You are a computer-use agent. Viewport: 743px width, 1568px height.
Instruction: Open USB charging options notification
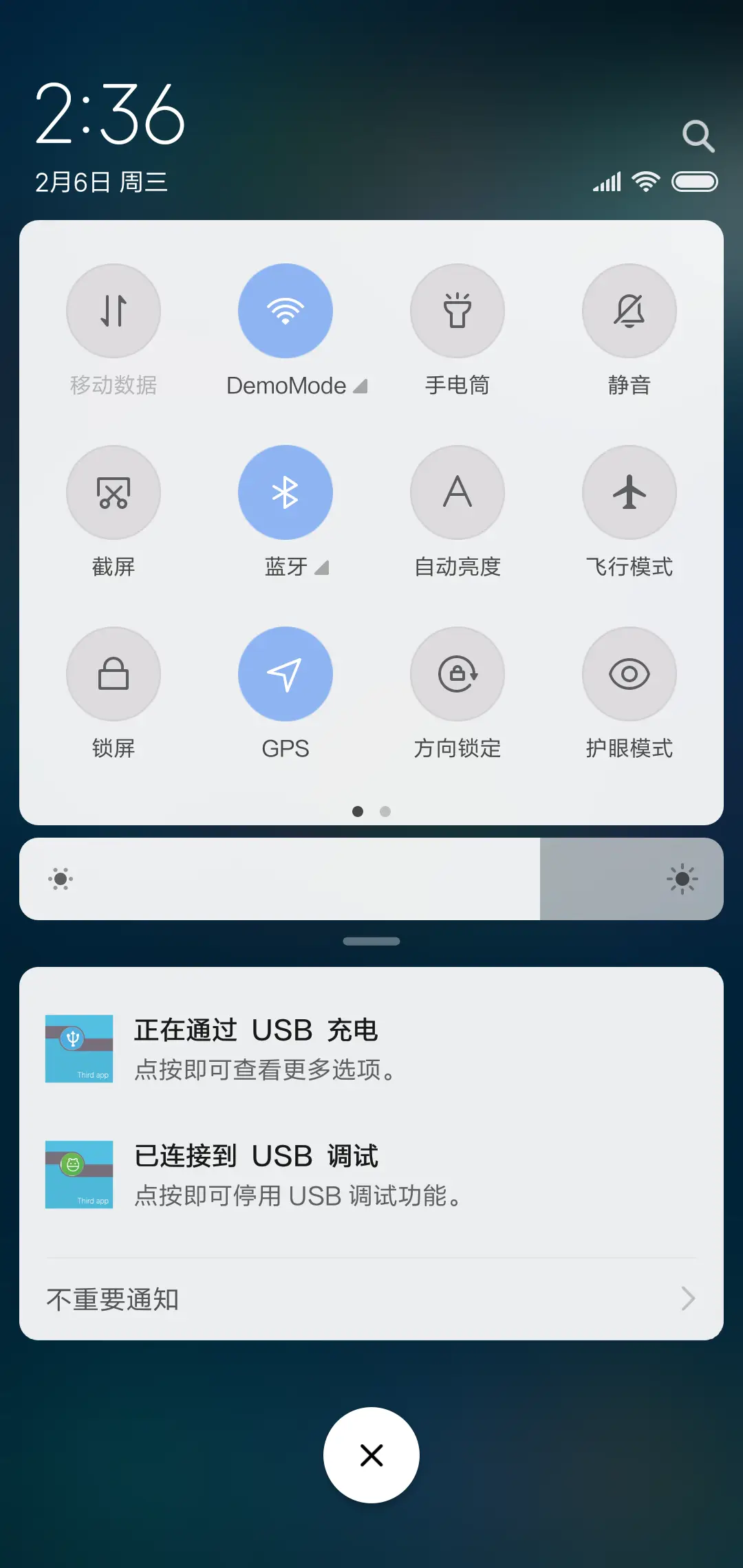click(x=371, y=1047)
